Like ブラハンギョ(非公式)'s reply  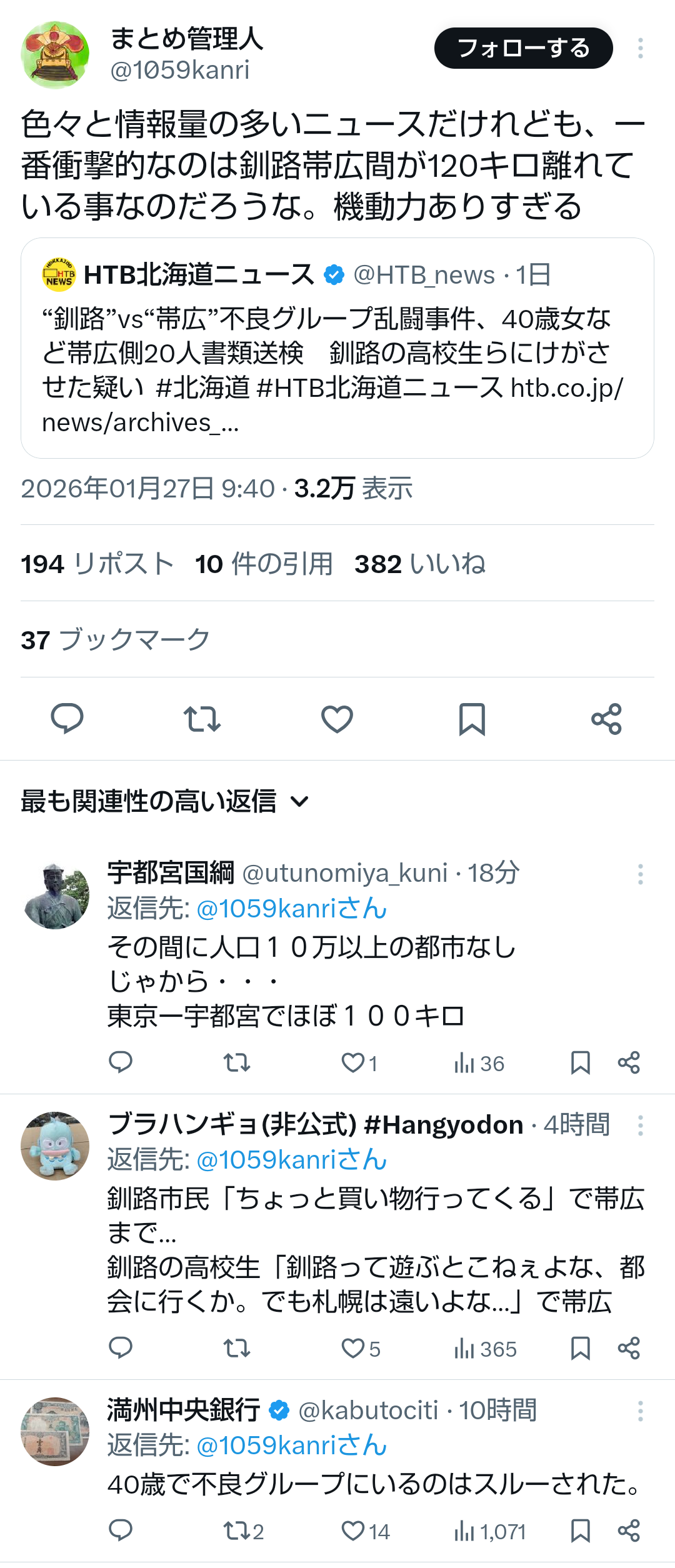point(353,1348)
